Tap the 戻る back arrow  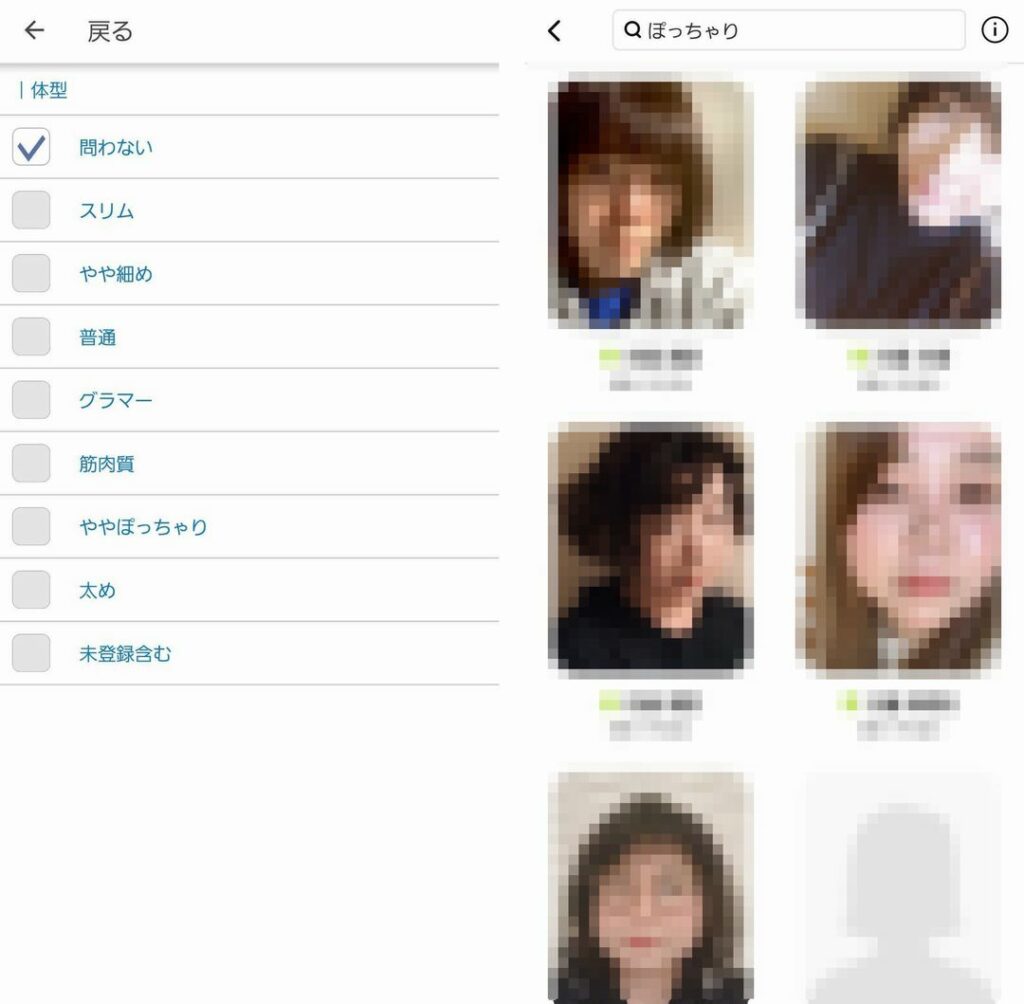pos(35,31)
